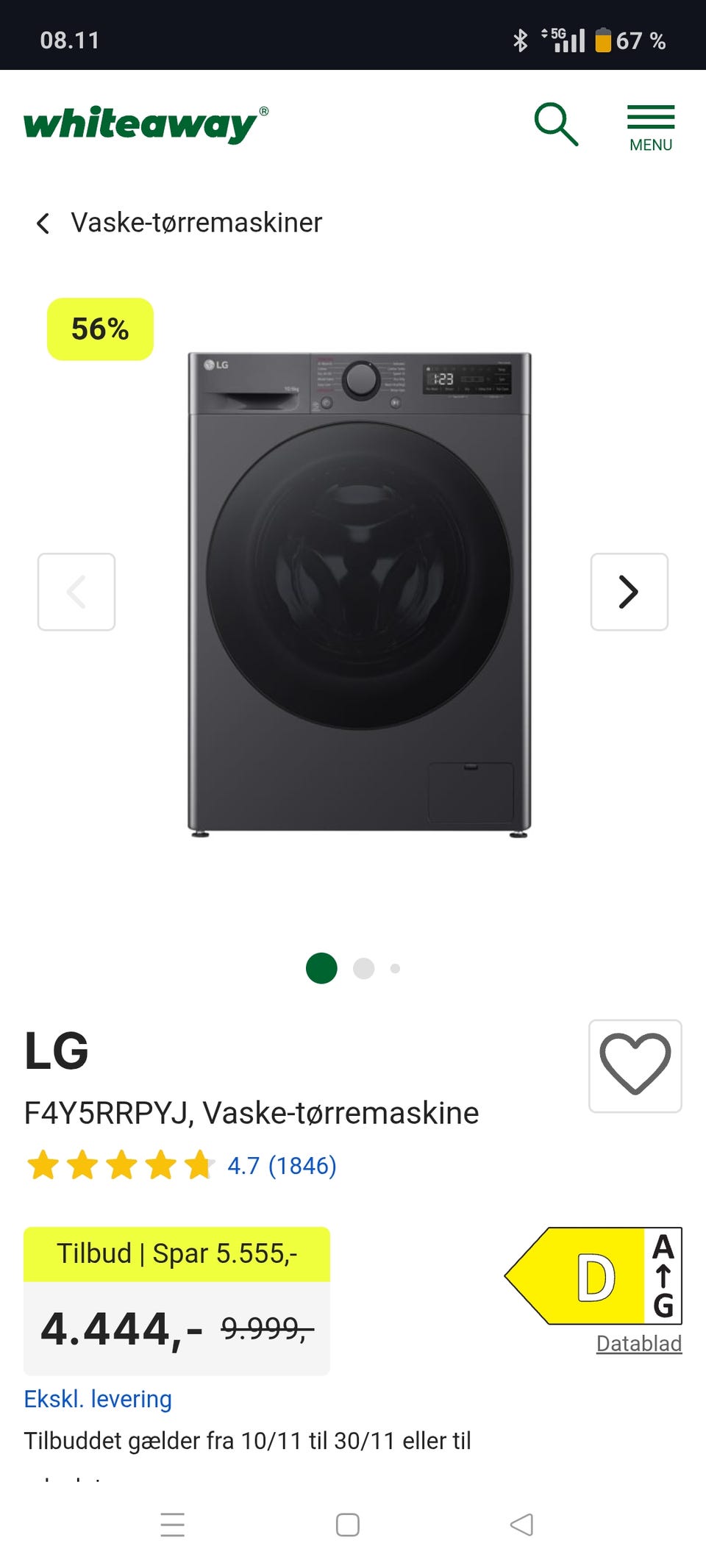Show the previous product image
The width and height of the screenshot is (706, 1568).
click(76, 592)
